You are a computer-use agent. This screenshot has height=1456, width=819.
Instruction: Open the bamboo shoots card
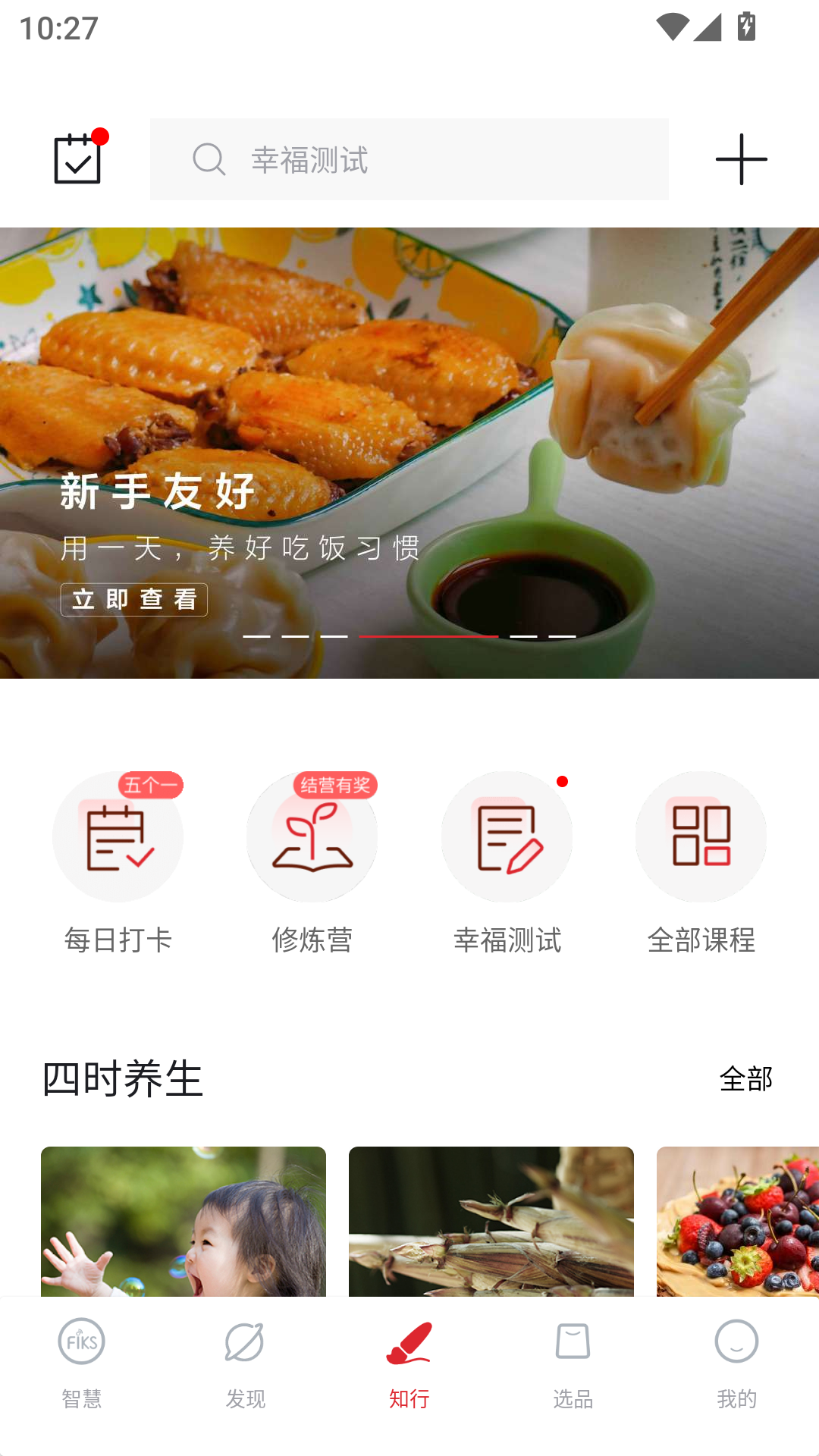coord(491,1221)
